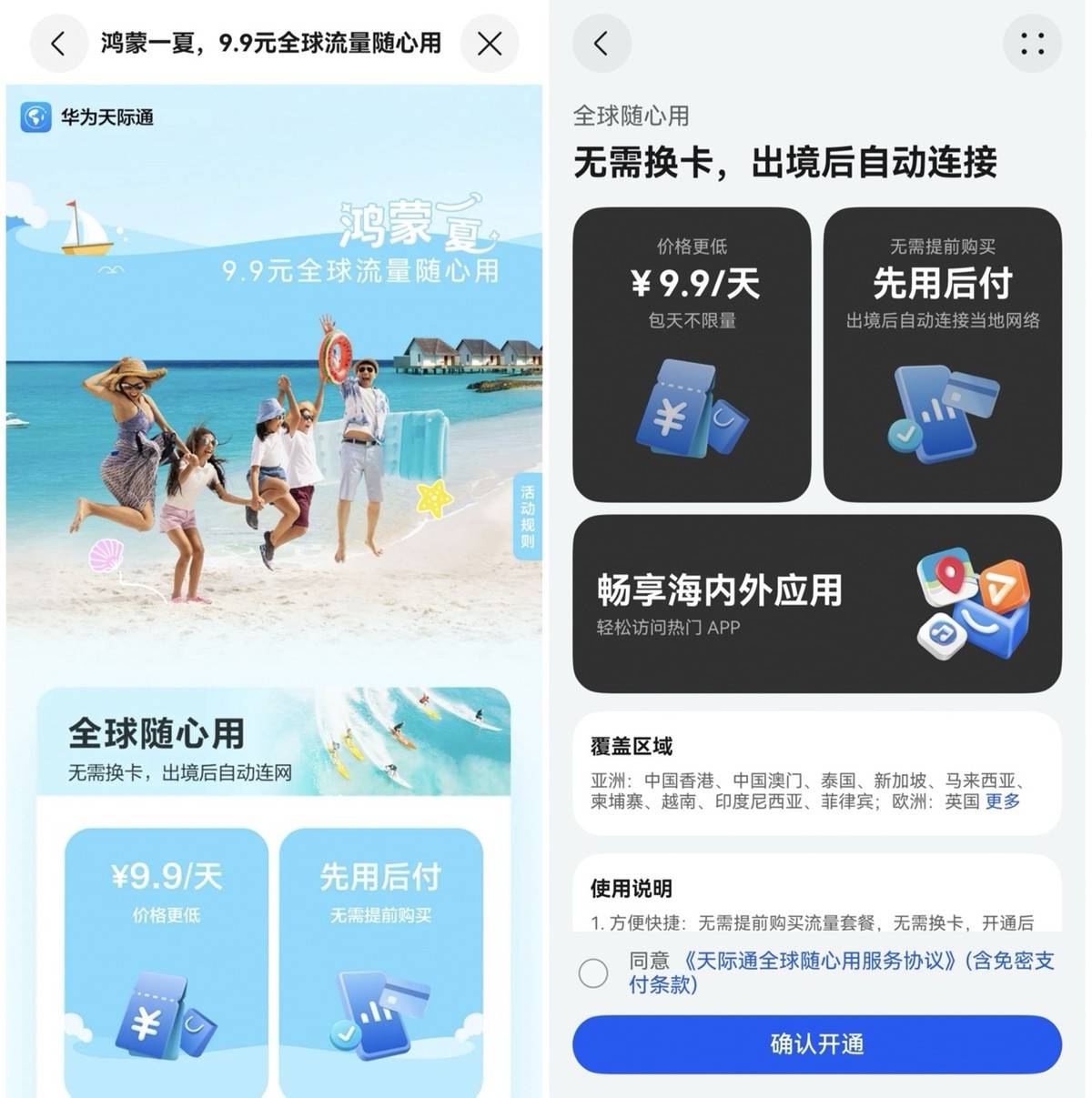The image size is (1092, 1098).
Task: Tap 确认开通
Action: [x=816, y=1043]
